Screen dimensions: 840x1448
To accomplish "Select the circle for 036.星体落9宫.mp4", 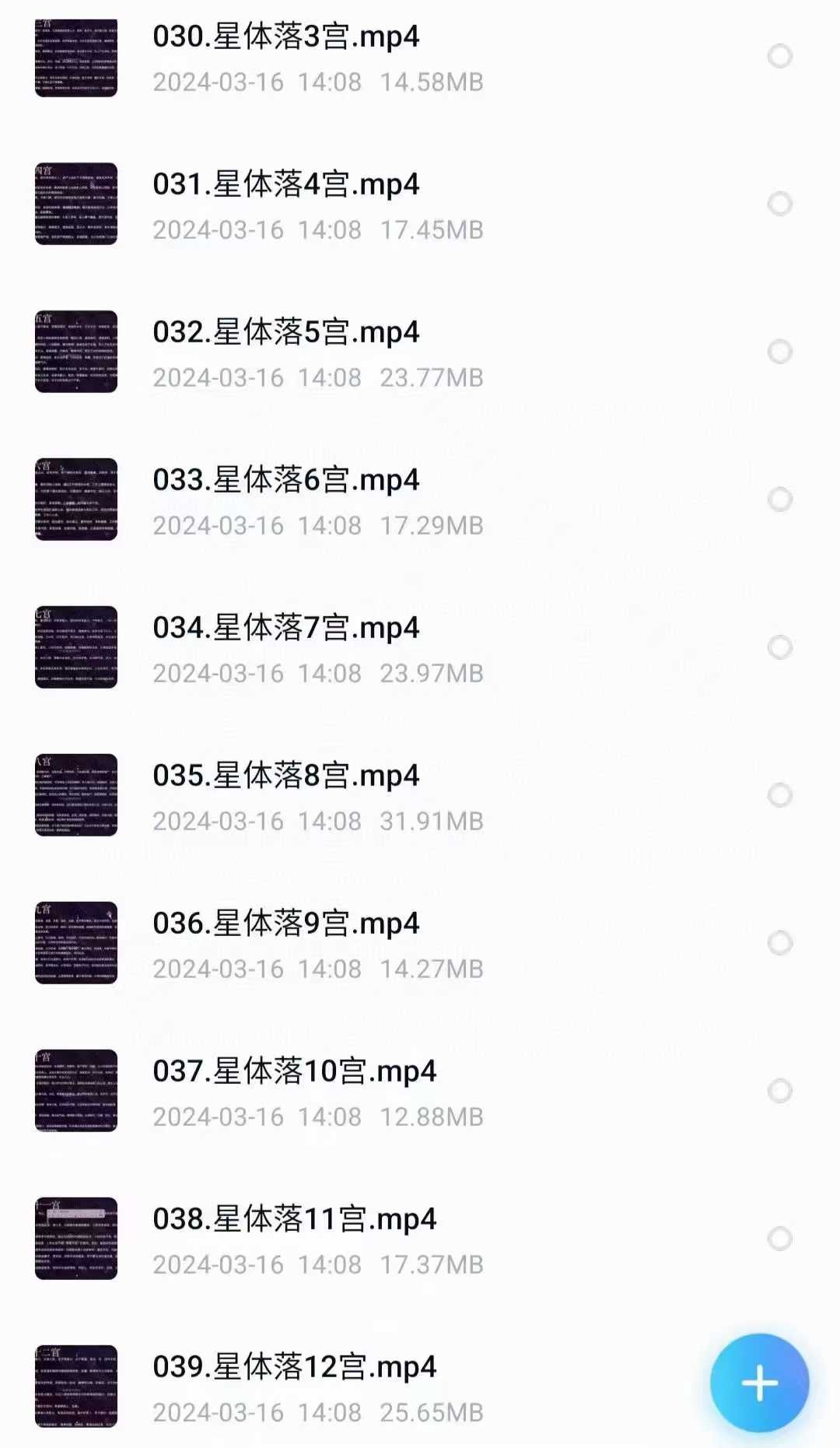I will click(x=779, y=943).
